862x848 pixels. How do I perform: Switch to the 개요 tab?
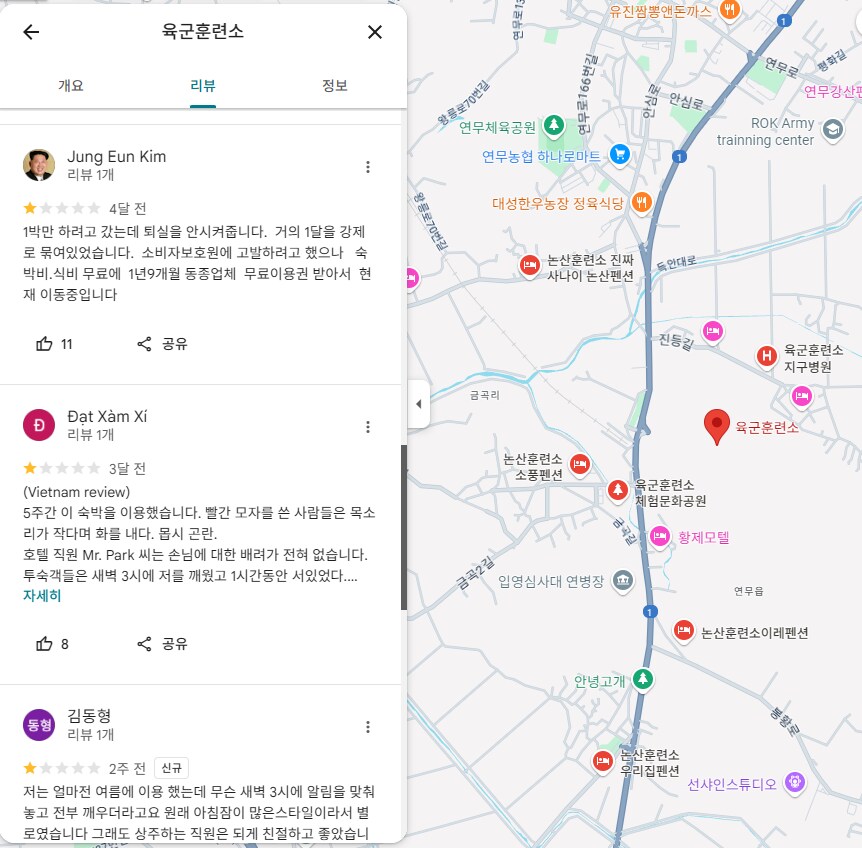click(x=71, y=85)
